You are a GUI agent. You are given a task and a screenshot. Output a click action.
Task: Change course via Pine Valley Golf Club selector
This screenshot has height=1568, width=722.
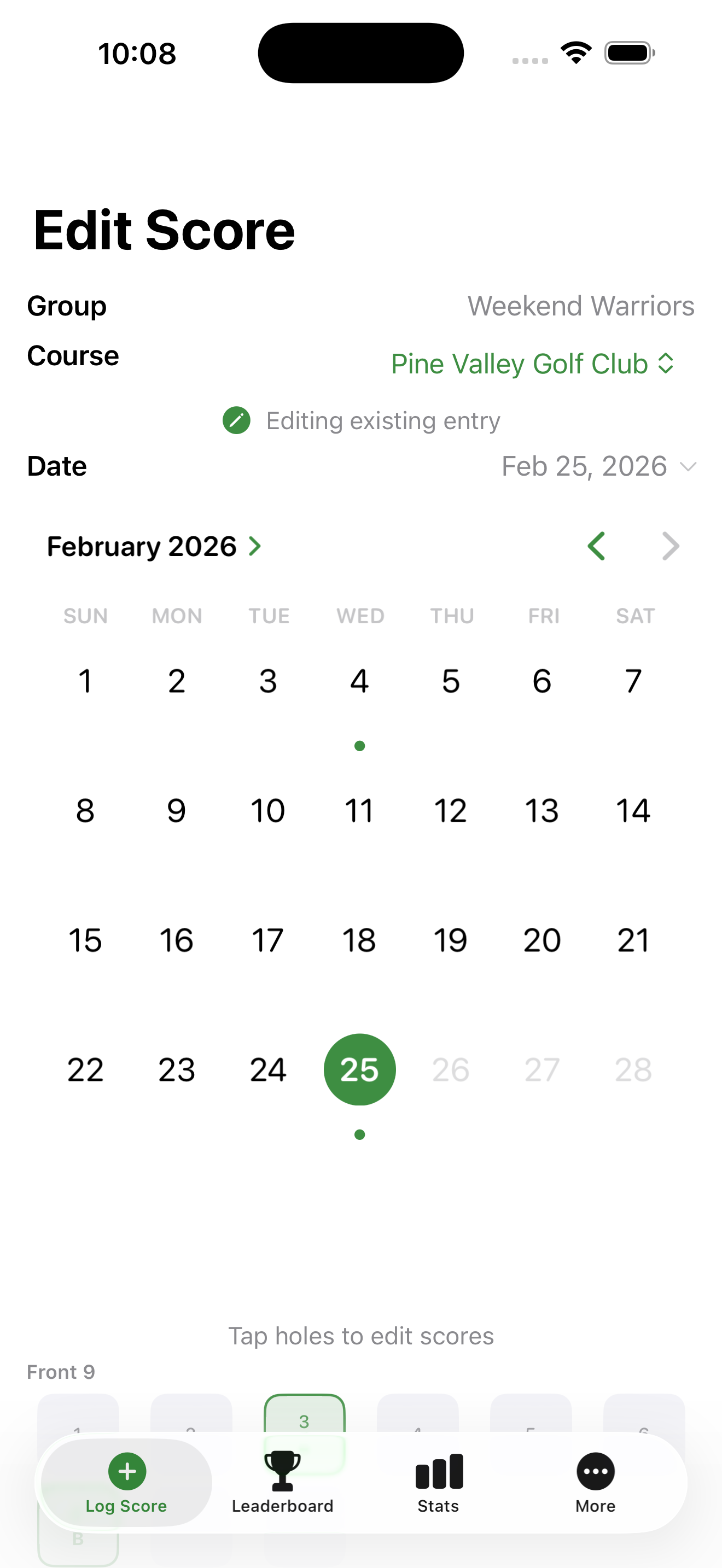532,364
